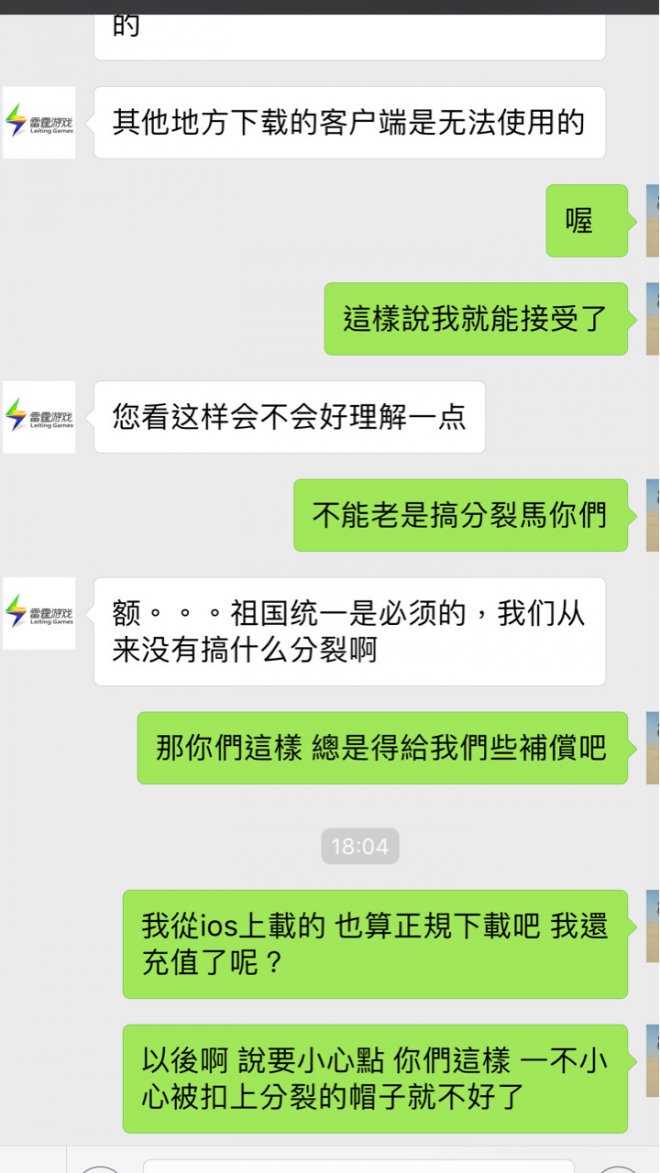Viewport: 660px width, 1173px height.
Task: Tap Leiting Games avatar beside 您看这样 message
Action: point(39,416)
